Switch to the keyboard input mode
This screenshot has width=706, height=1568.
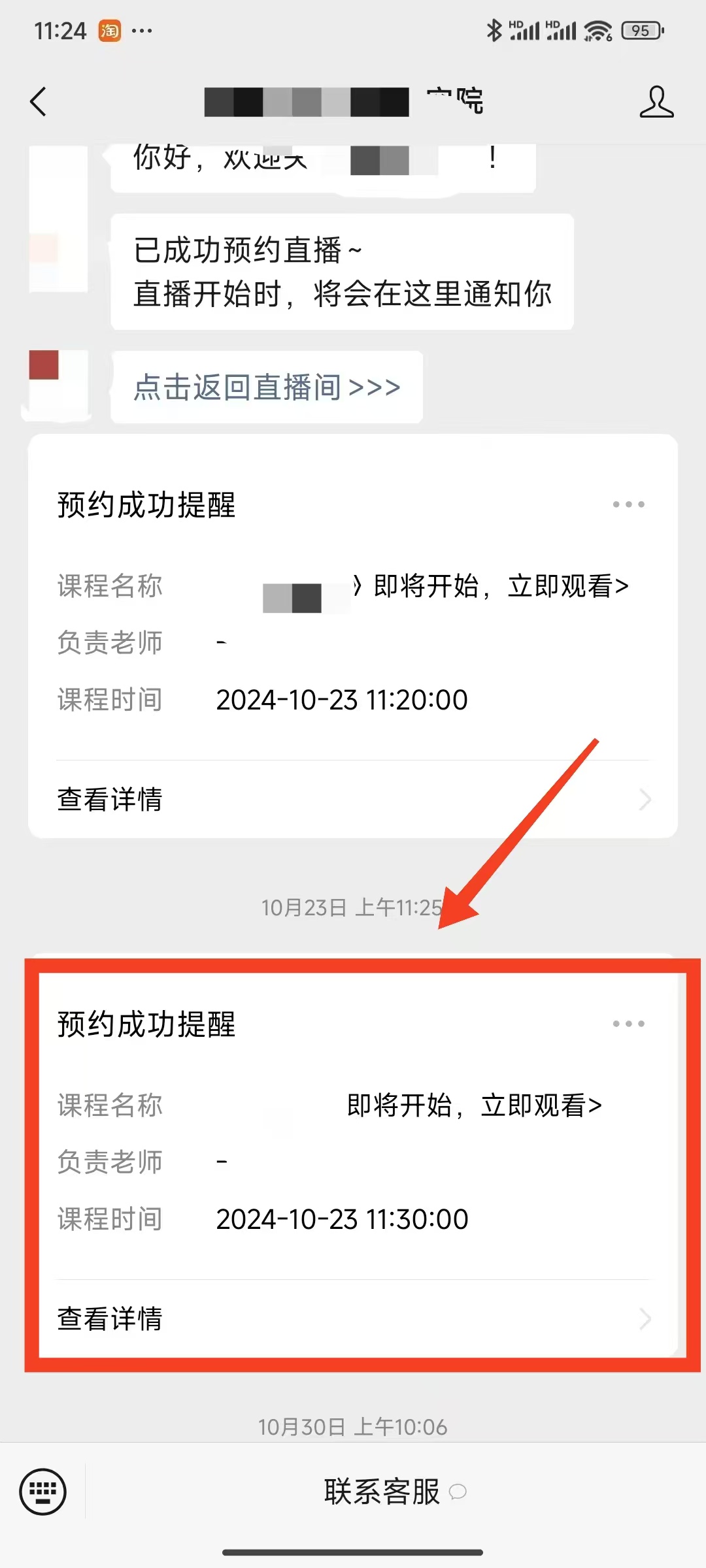pyautogui.click(x=43, y=1492)
